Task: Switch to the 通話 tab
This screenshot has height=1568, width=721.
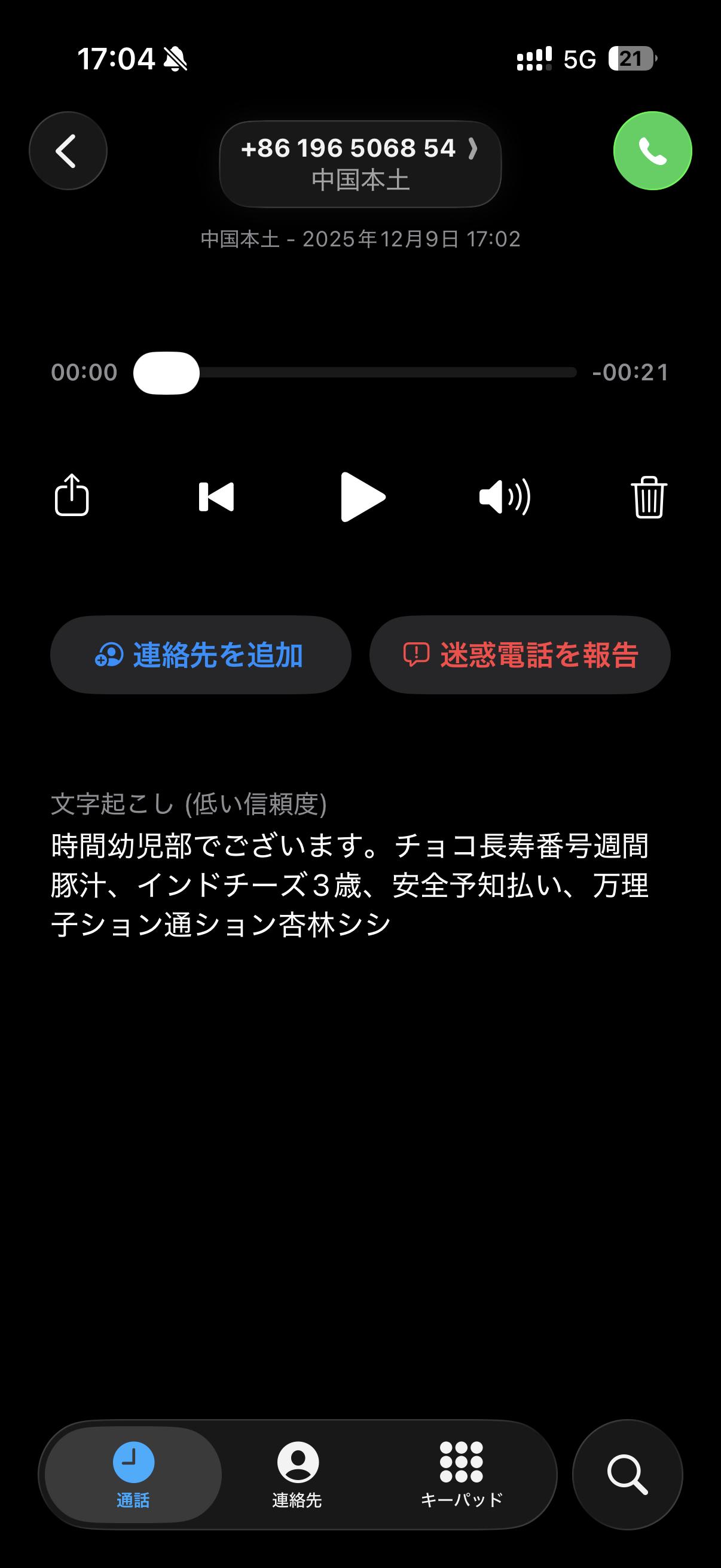Action: coord(133,1474)
